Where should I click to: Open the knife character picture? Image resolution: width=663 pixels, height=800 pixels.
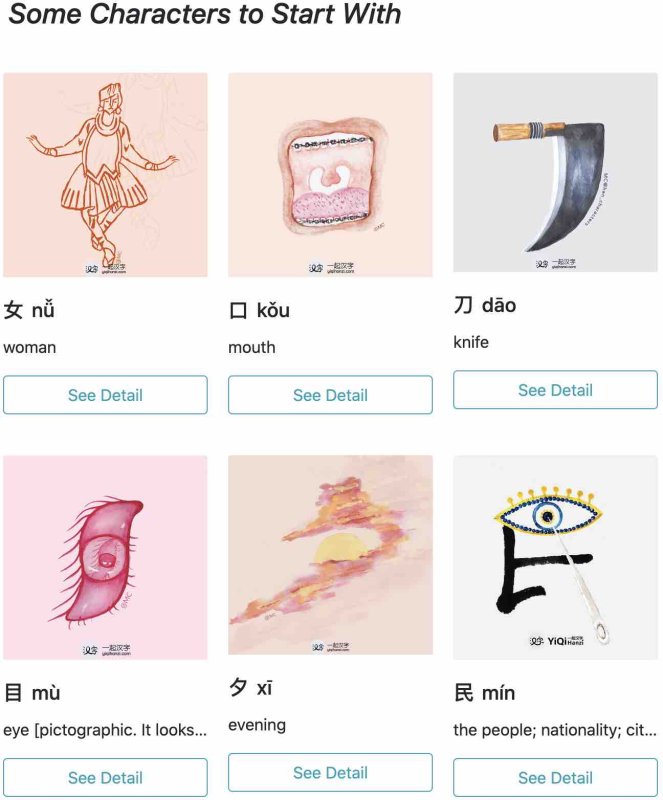[555, 172]
